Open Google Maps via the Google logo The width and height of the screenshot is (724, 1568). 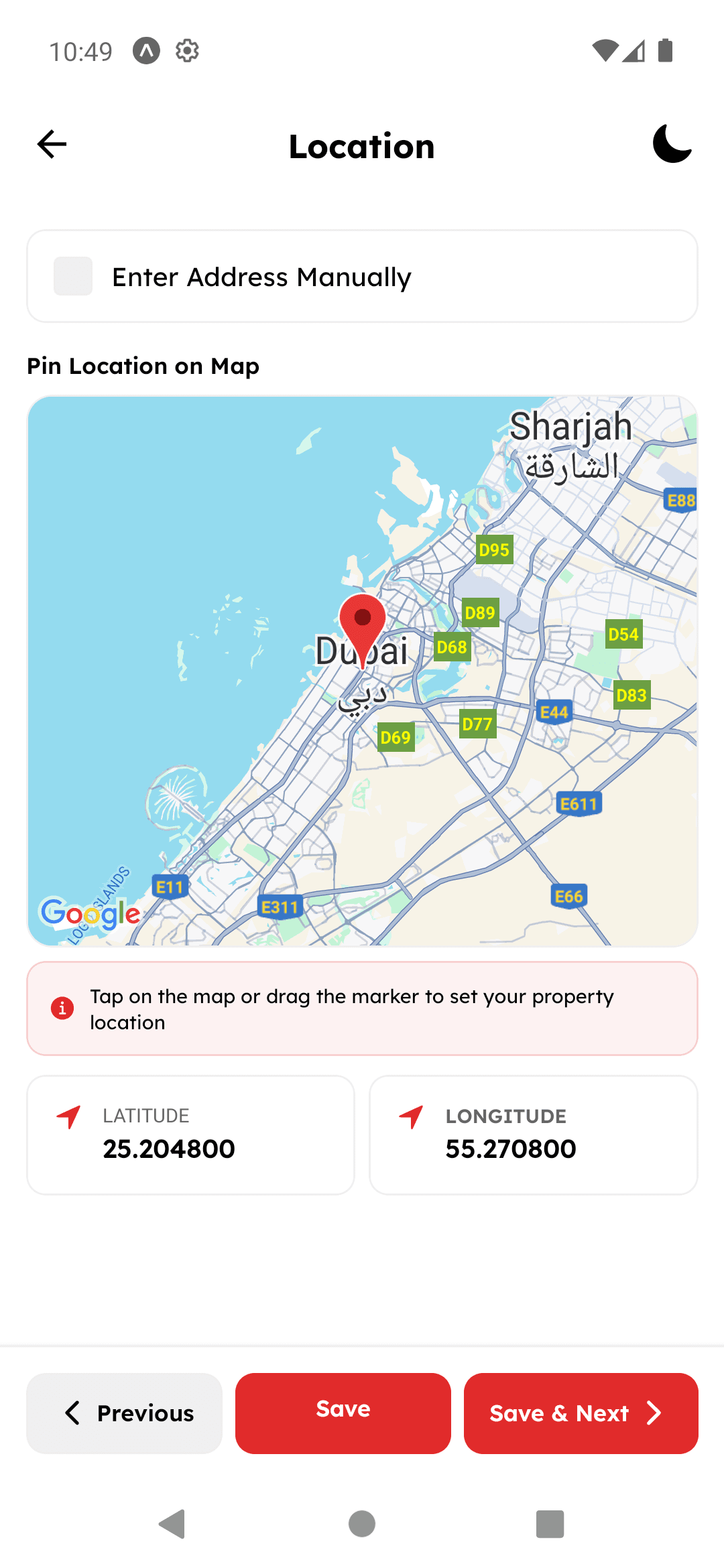tap(89, 913)
